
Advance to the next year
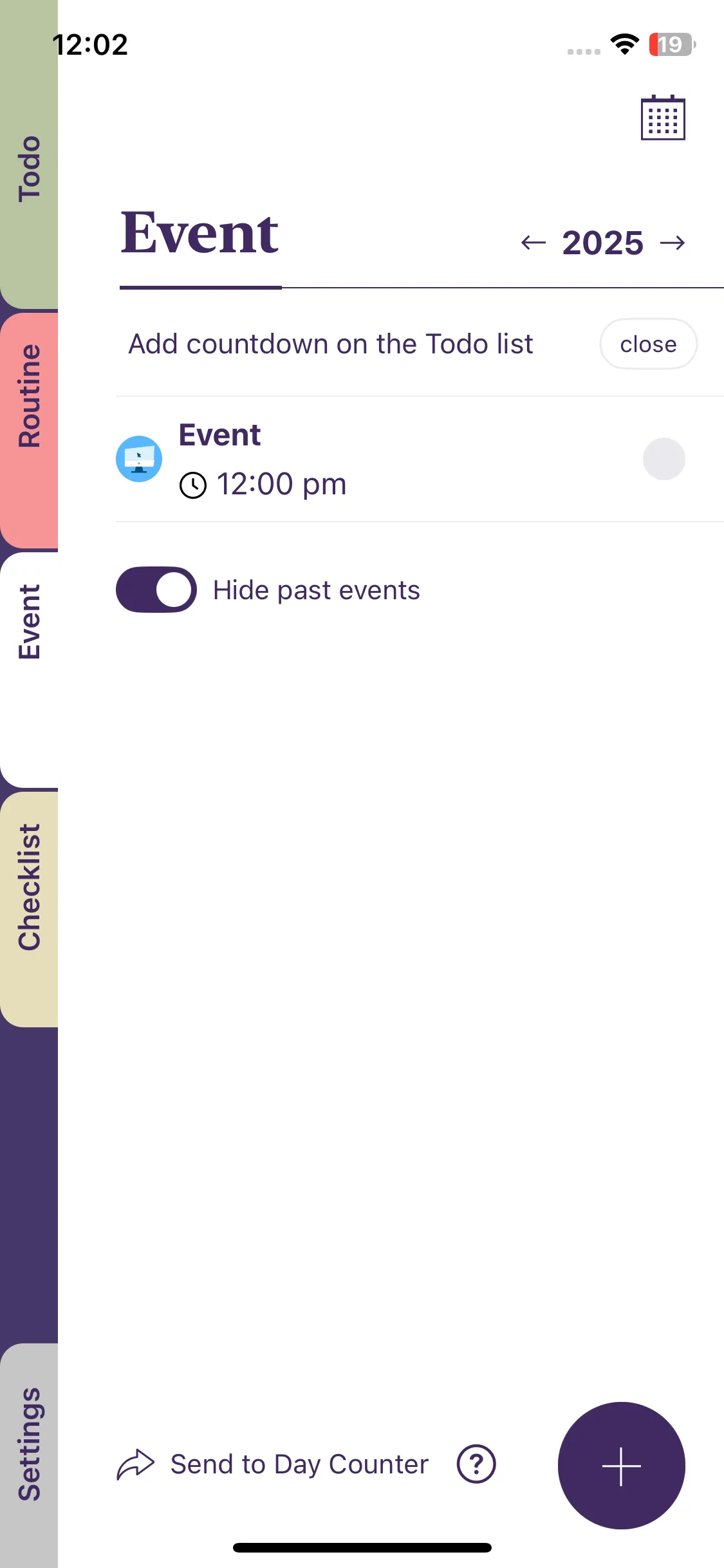pyautogui.click(x=673, y=243)
